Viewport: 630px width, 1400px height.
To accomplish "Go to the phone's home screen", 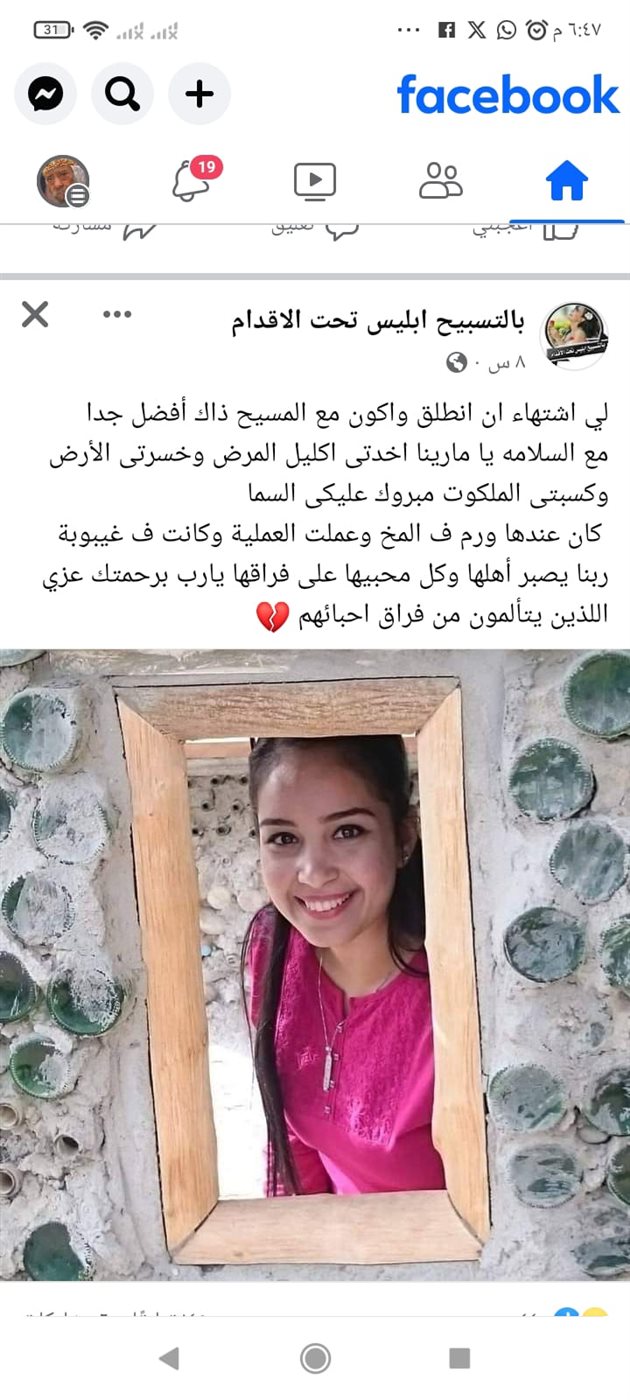I will 315,1357.
